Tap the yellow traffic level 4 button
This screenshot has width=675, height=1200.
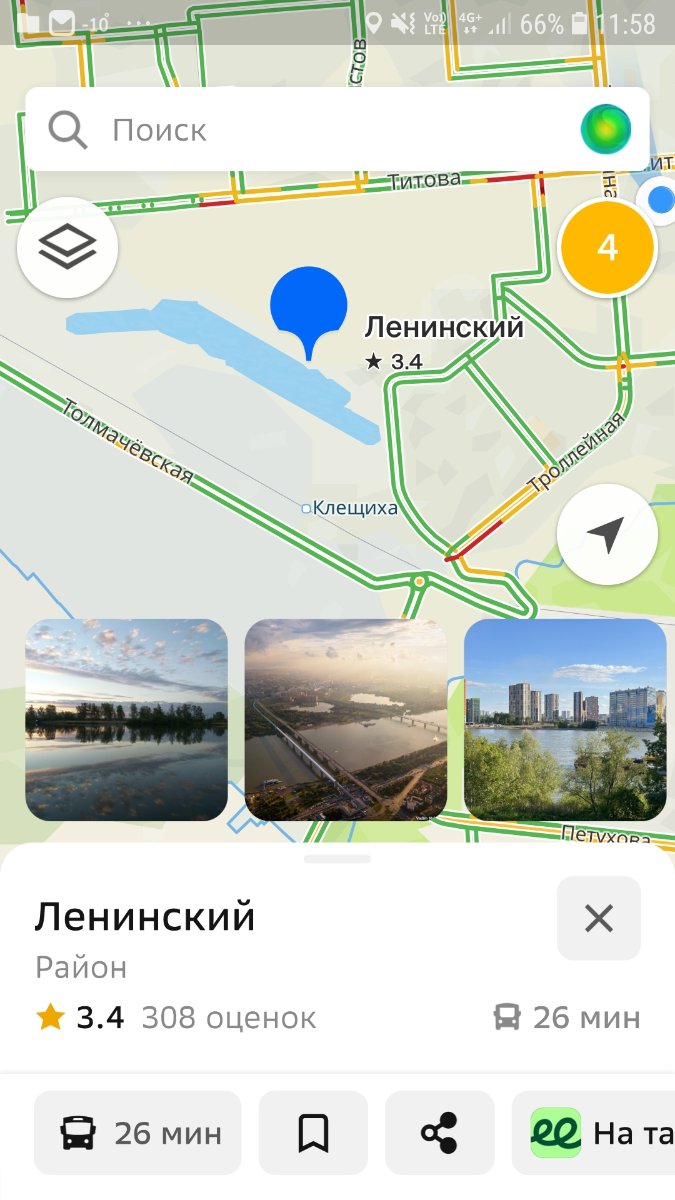tap(607, 247)
